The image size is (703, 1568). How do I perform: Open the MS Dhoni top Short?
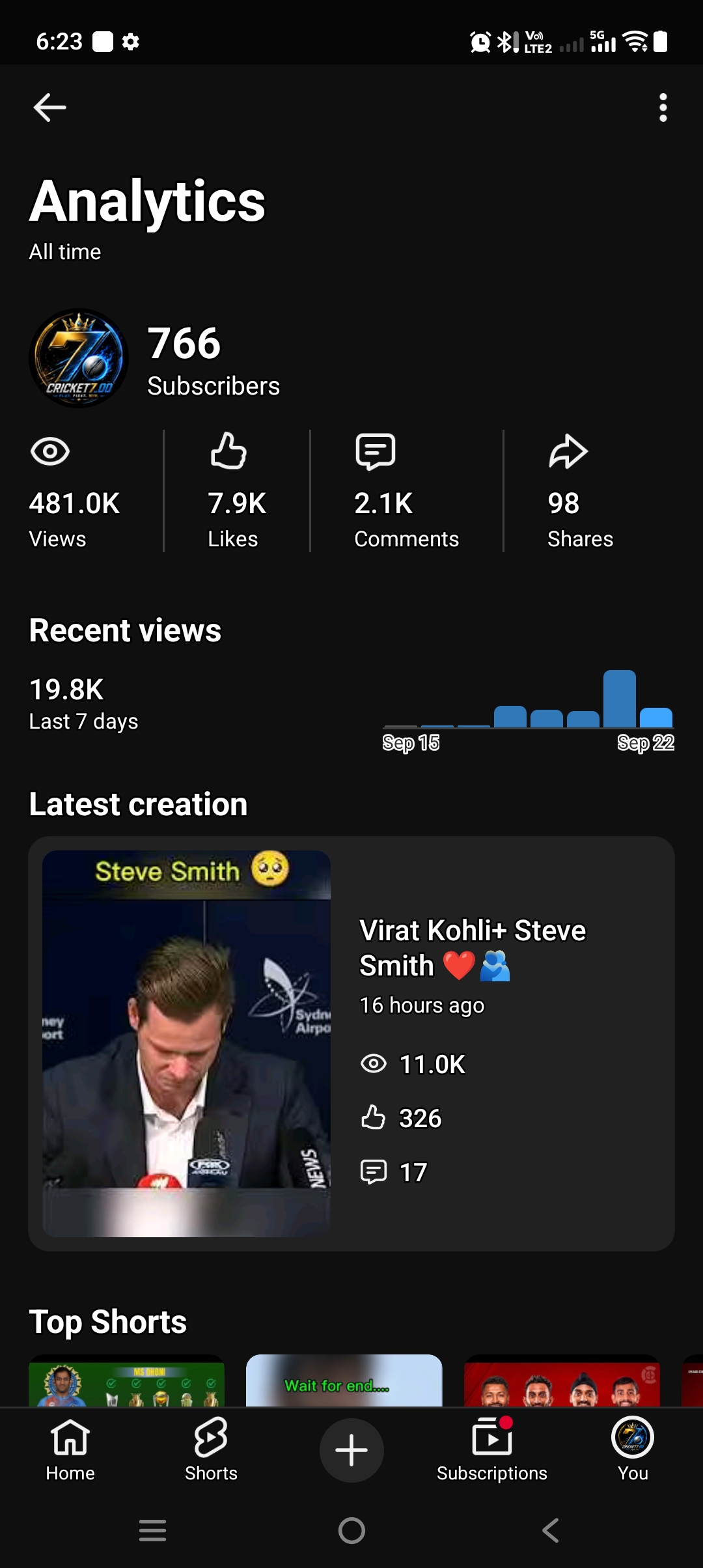tap(126, 1380)
